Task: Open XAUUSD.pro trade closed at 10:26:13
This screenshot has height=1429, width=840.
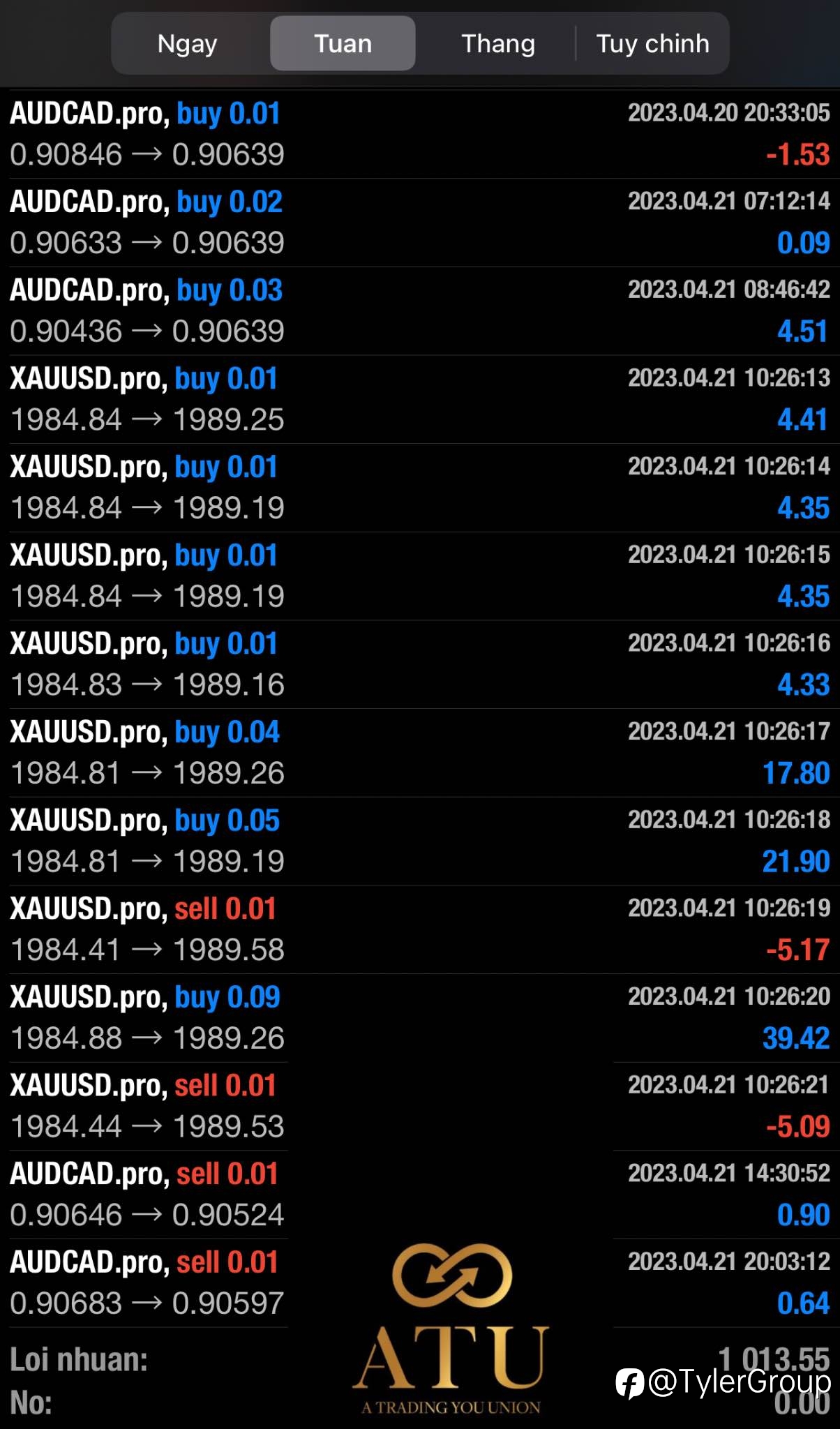Action: (x=420, y=399)
